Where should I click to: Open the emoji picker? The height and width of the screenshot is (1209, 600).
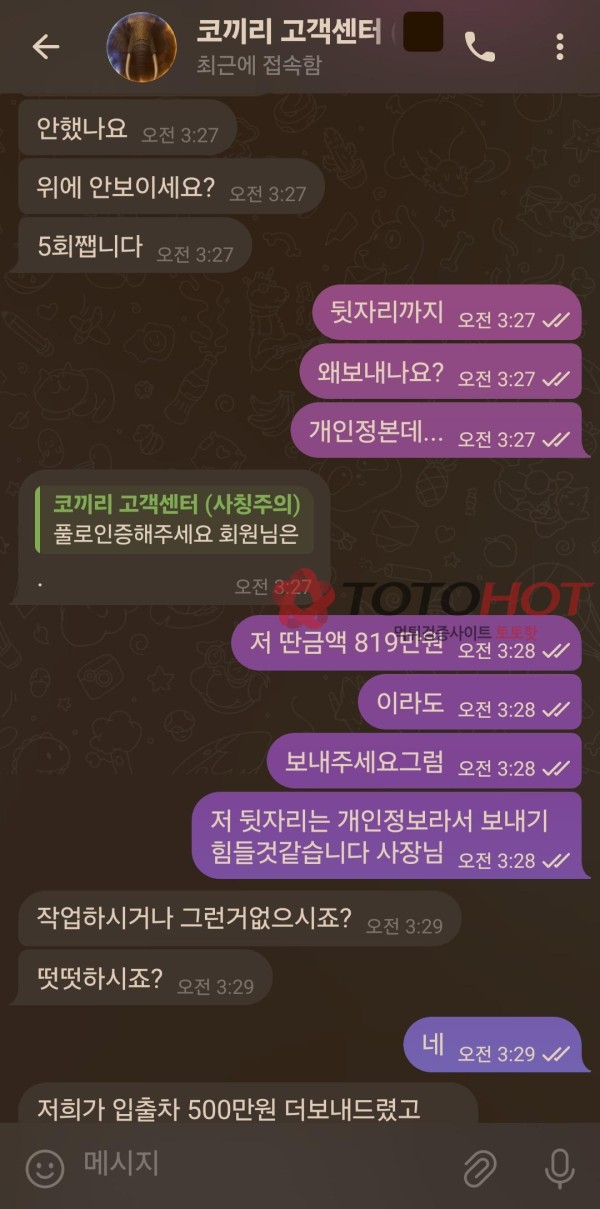point(44,1167)
